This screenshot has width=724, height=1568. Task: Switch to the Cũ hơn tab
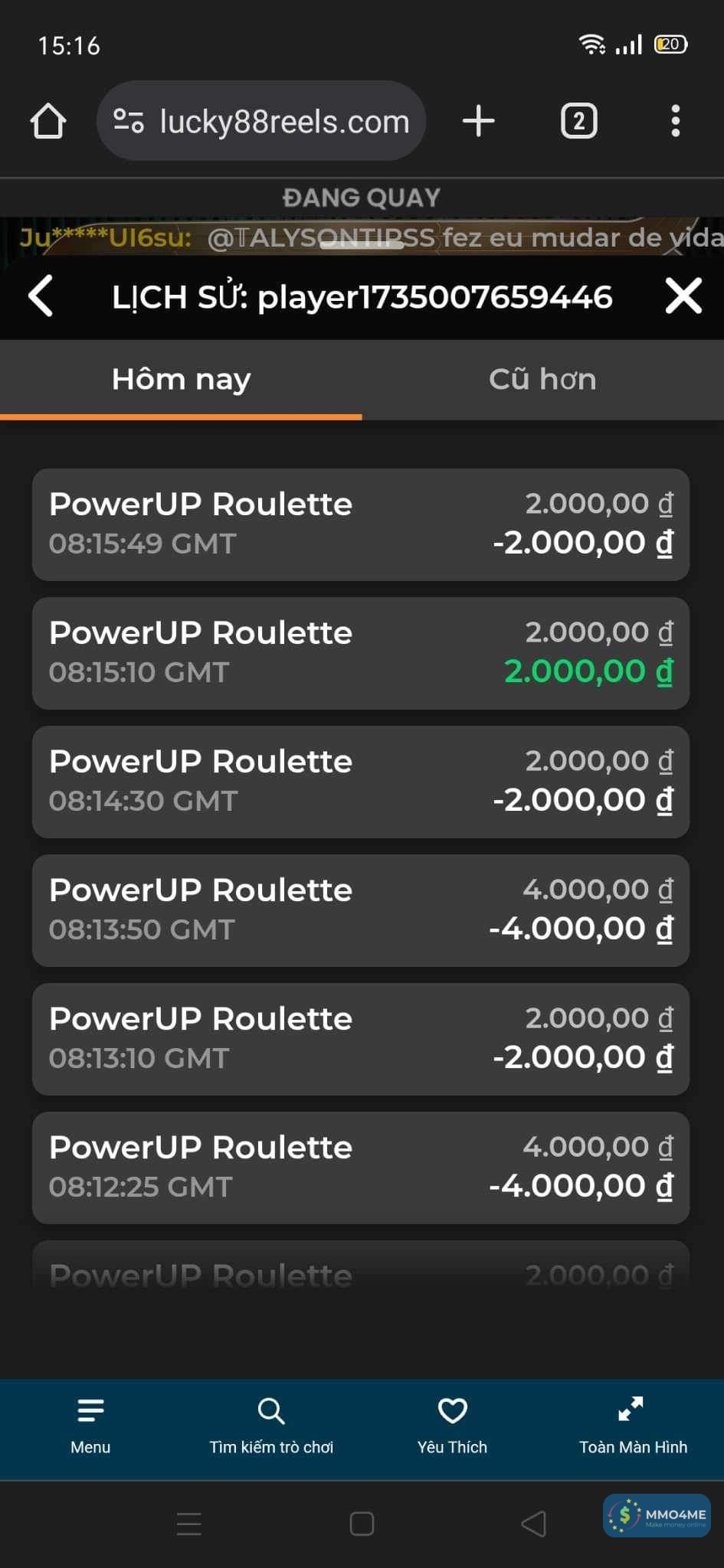(x=542, y=380)
